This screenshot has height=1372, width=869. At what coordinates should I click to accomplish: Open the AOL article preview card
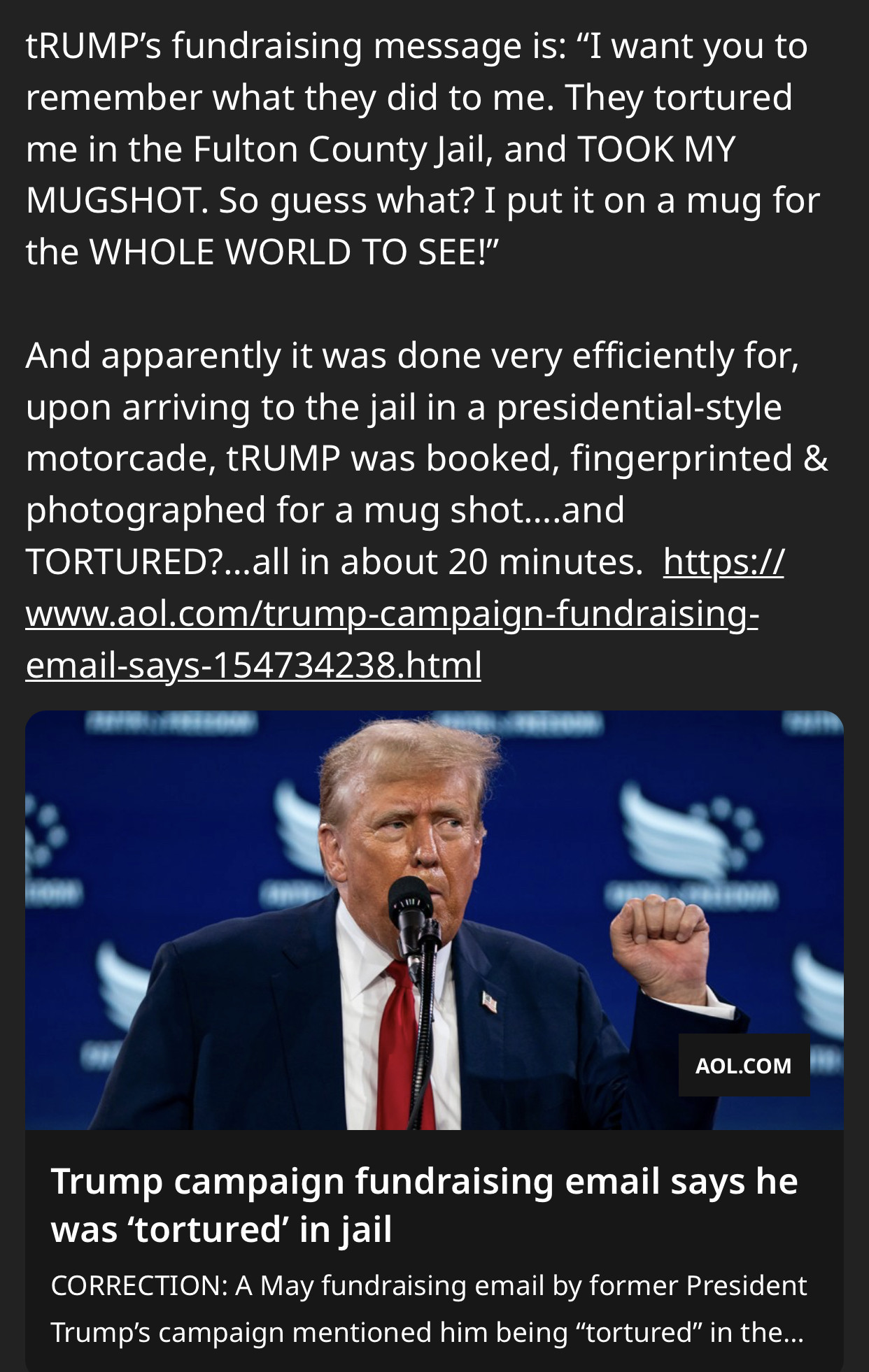(x=434, y=1204)
